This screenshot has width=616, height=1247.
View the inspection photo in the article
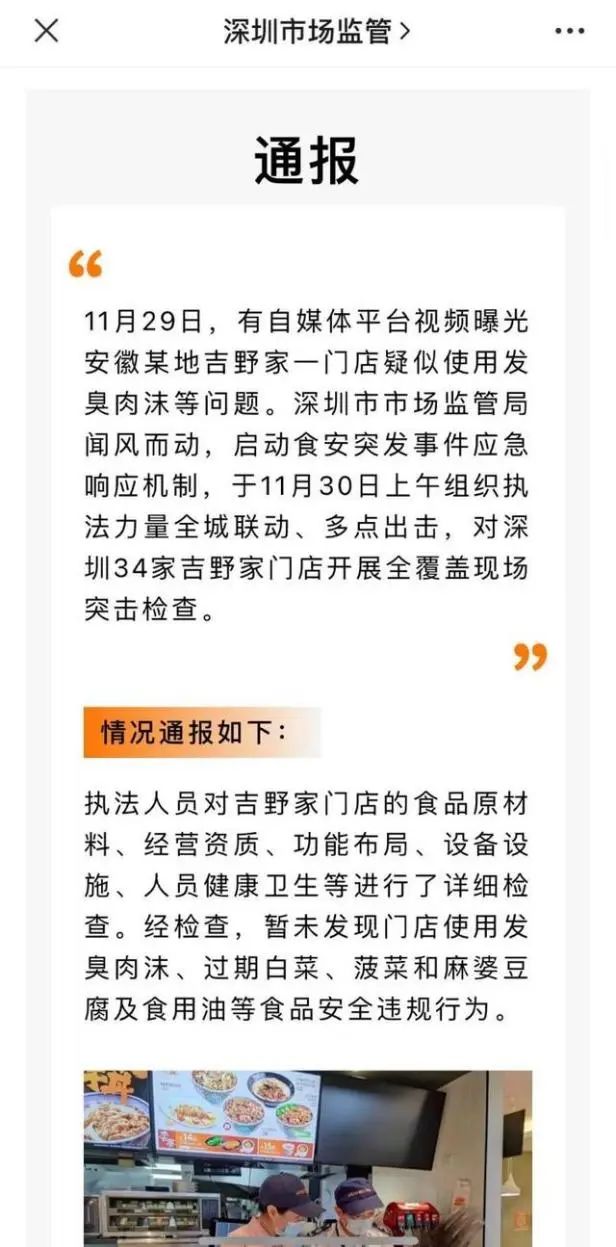pyautogui.click(x=307, y=1158)
